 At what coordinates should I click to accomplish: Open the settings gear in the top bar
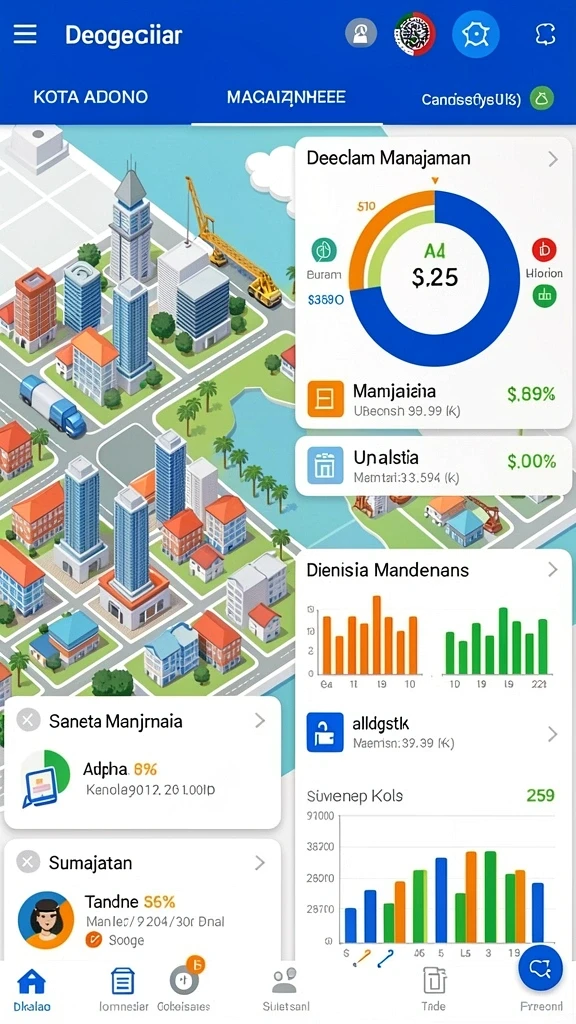point(475,34)
